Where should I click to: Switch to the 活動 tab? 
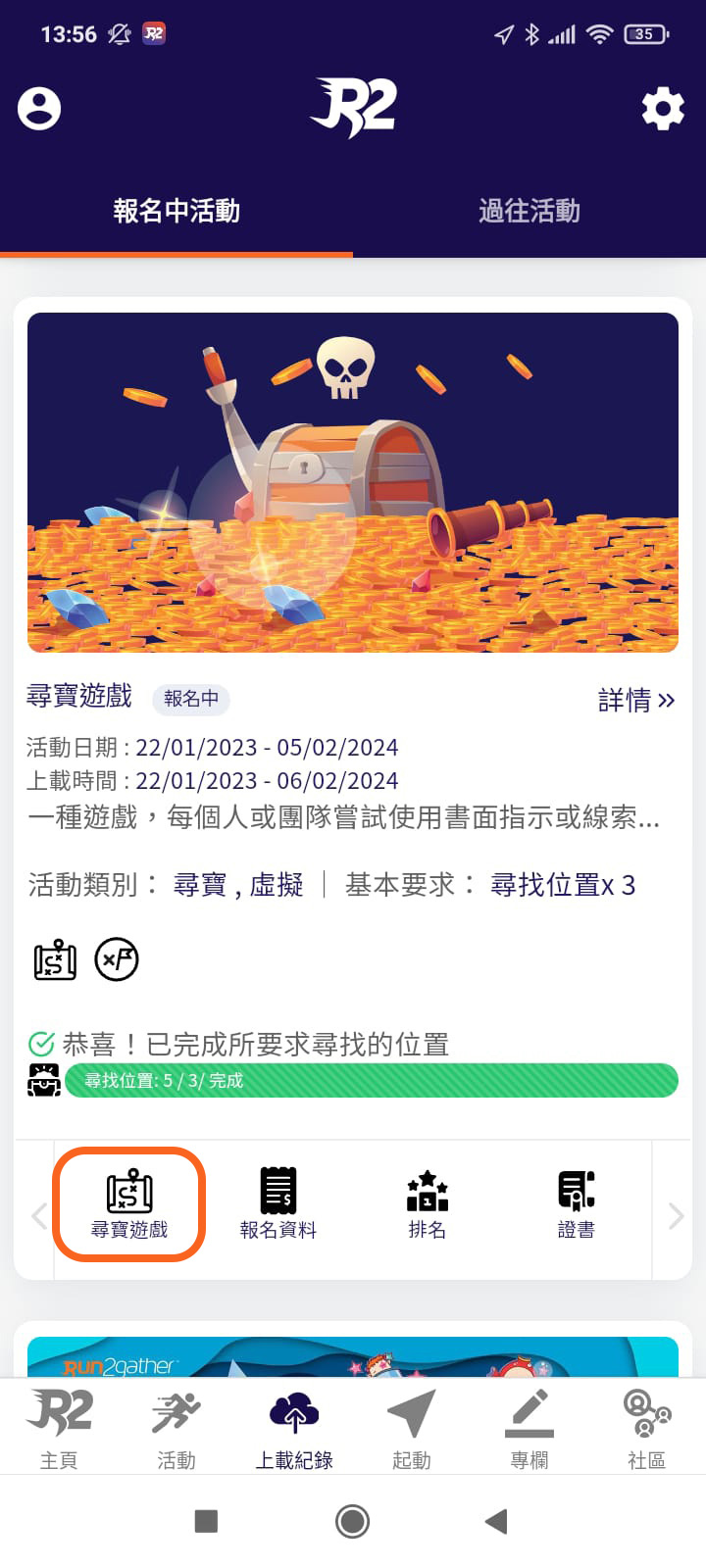point(176,1429)
